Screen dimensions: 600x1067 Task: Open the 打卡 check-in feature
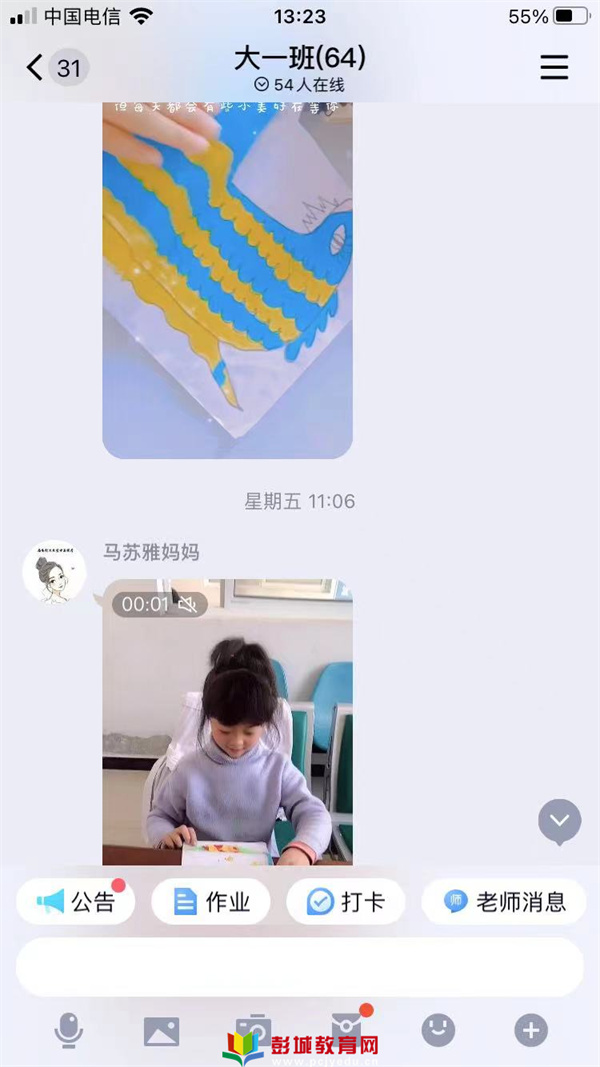click(x=346, y=902)
